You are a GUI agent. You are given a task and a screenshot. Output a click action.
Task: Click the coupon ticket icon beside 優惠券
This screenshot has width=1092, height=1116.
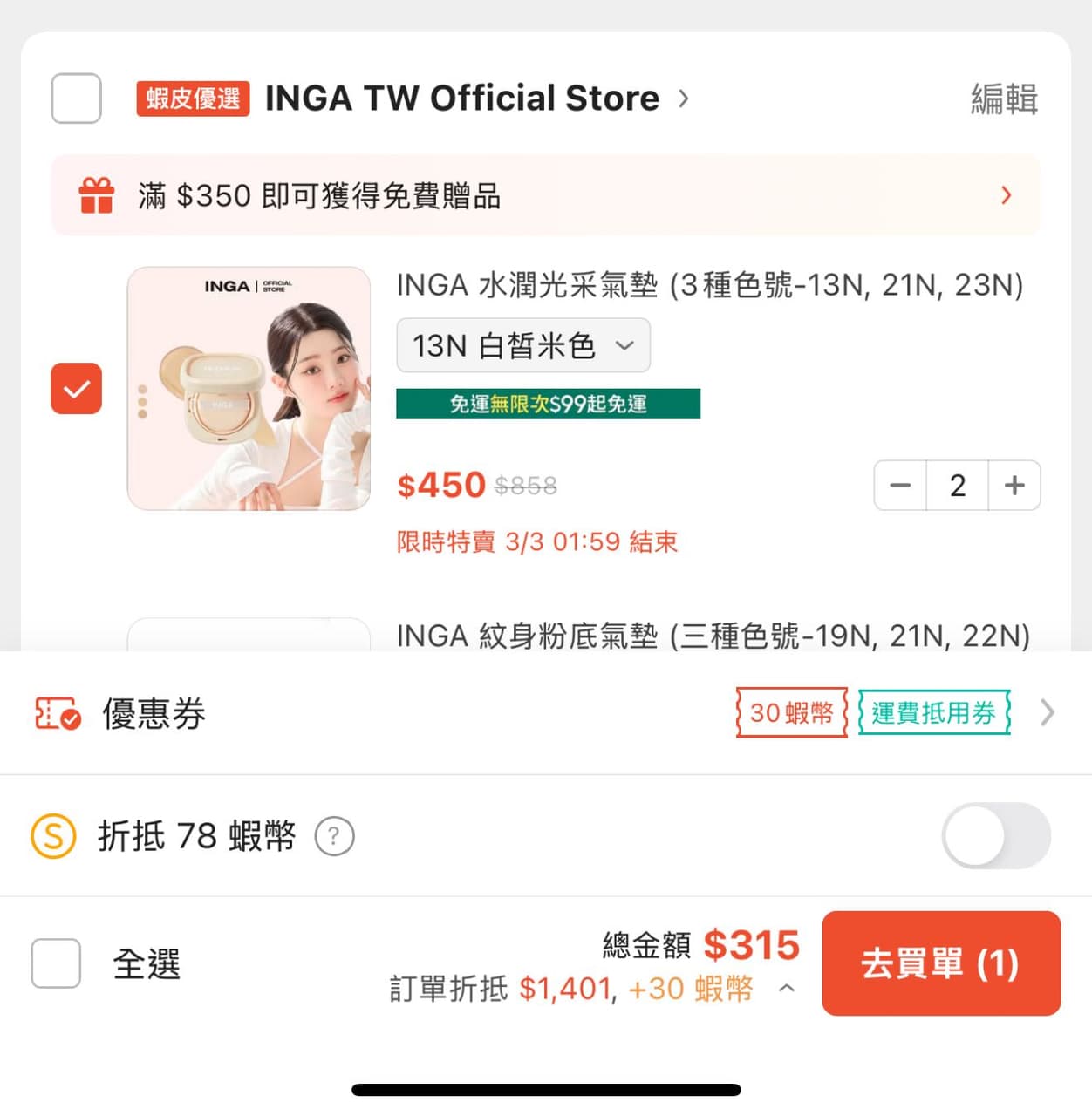pyautogui.click(x=56, y=713)
